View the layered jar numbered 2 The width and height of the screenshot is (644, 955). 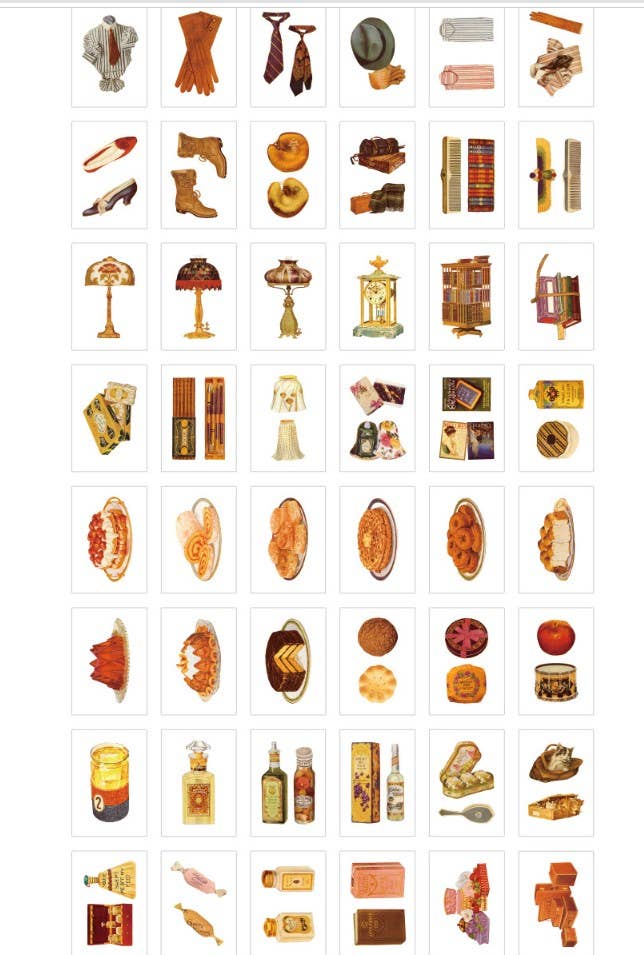(109, 783)
